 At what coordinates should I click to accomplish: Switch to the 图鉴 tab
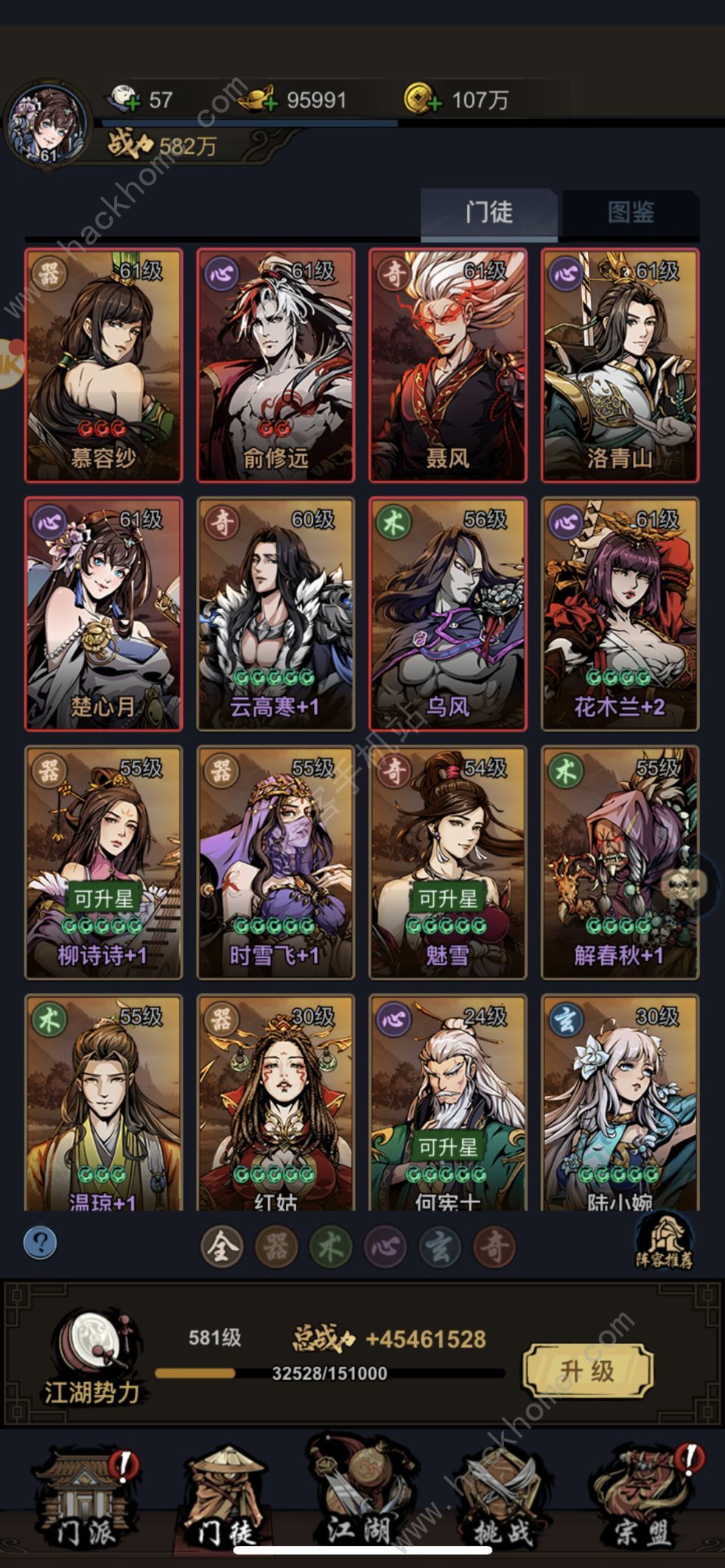tap(630, 213)
